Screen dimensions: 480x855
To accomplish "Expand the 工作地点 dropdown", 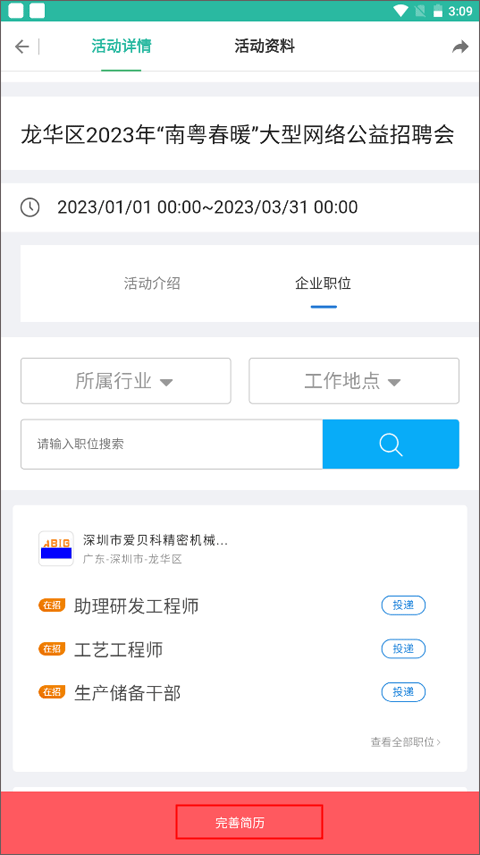I will pyautogui.click(x=354, y=381).
